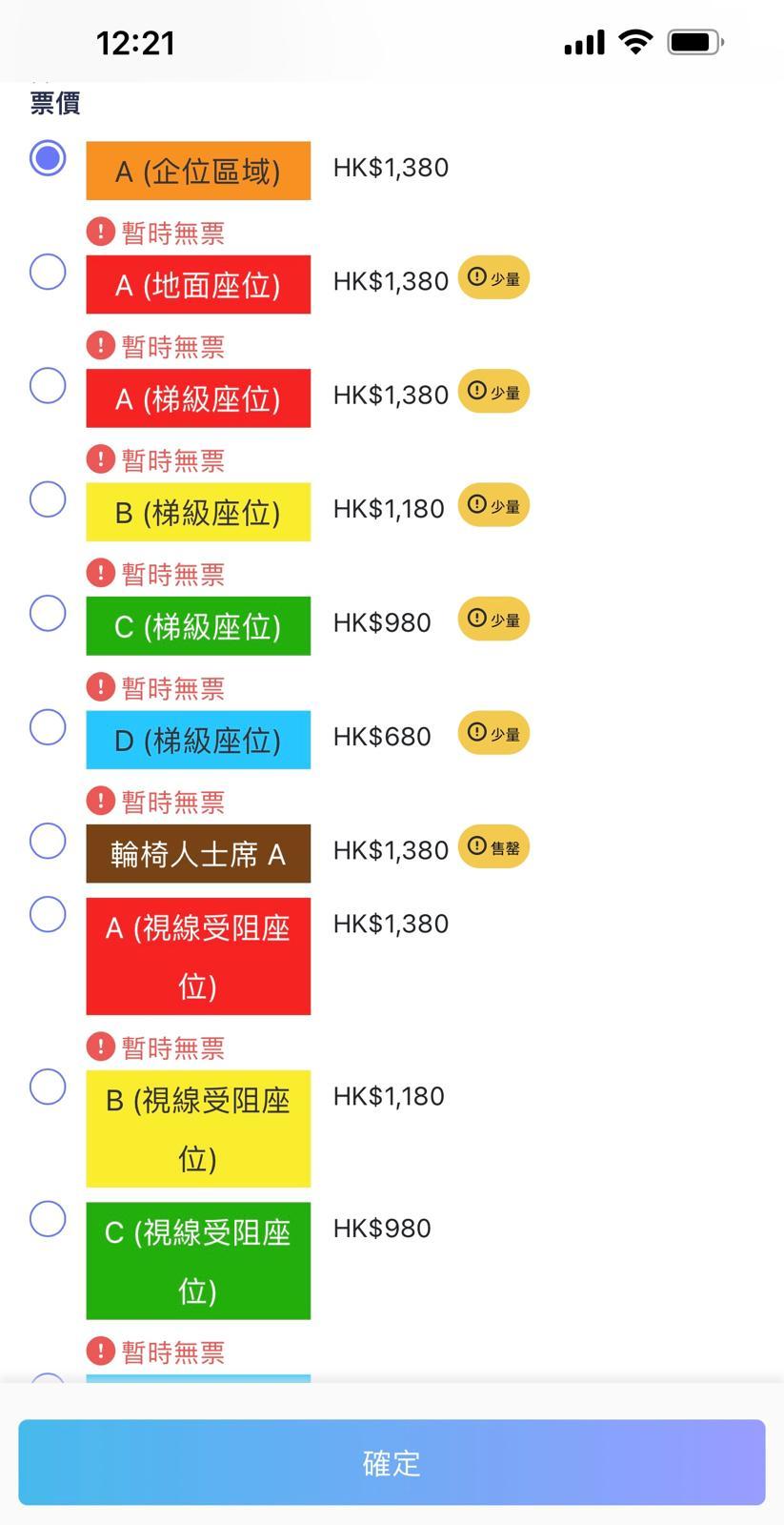The image size is (784, 1525).
Task: Tap the 確定 confirm button
Action: coord(392,1463)
